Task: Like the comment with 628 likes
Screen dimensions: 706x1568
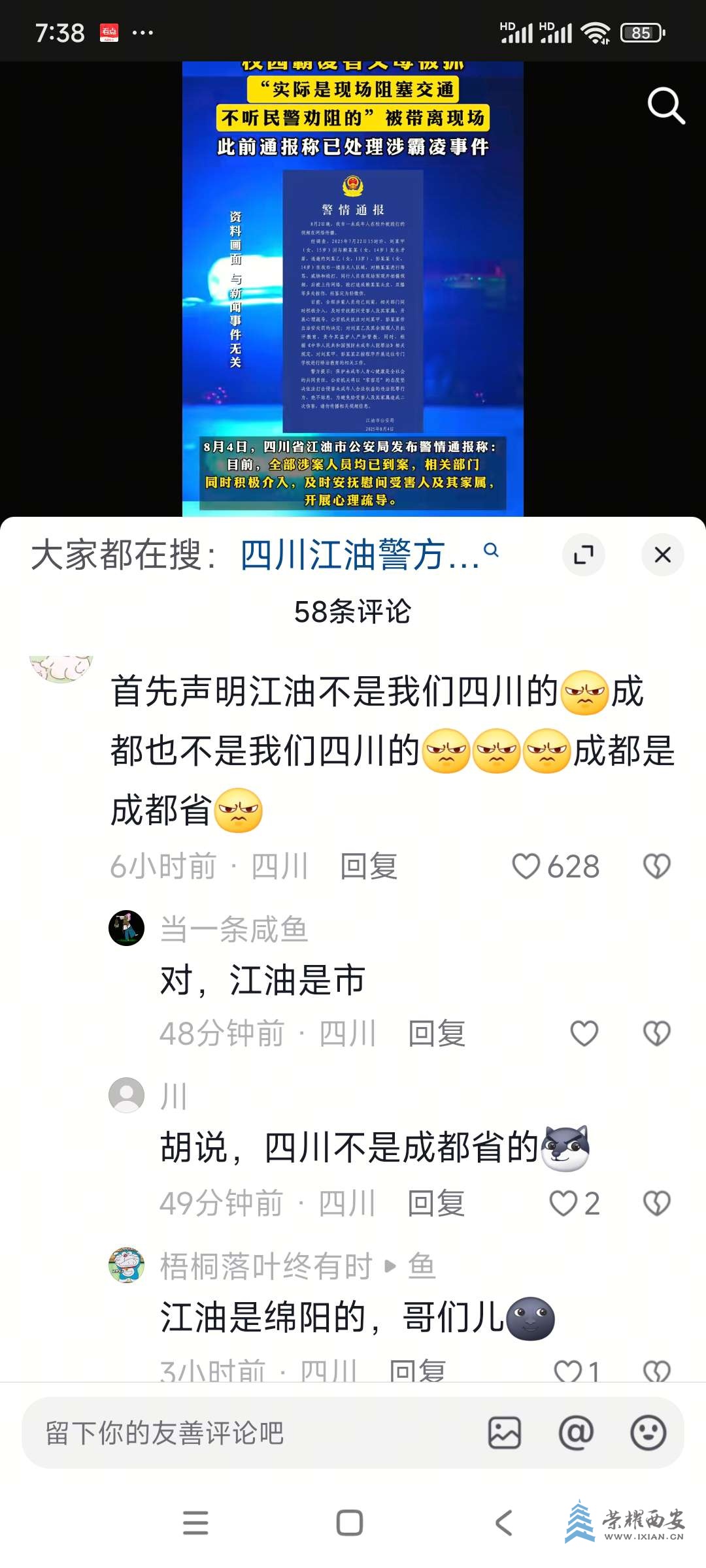Action: (x=526, y=867)
